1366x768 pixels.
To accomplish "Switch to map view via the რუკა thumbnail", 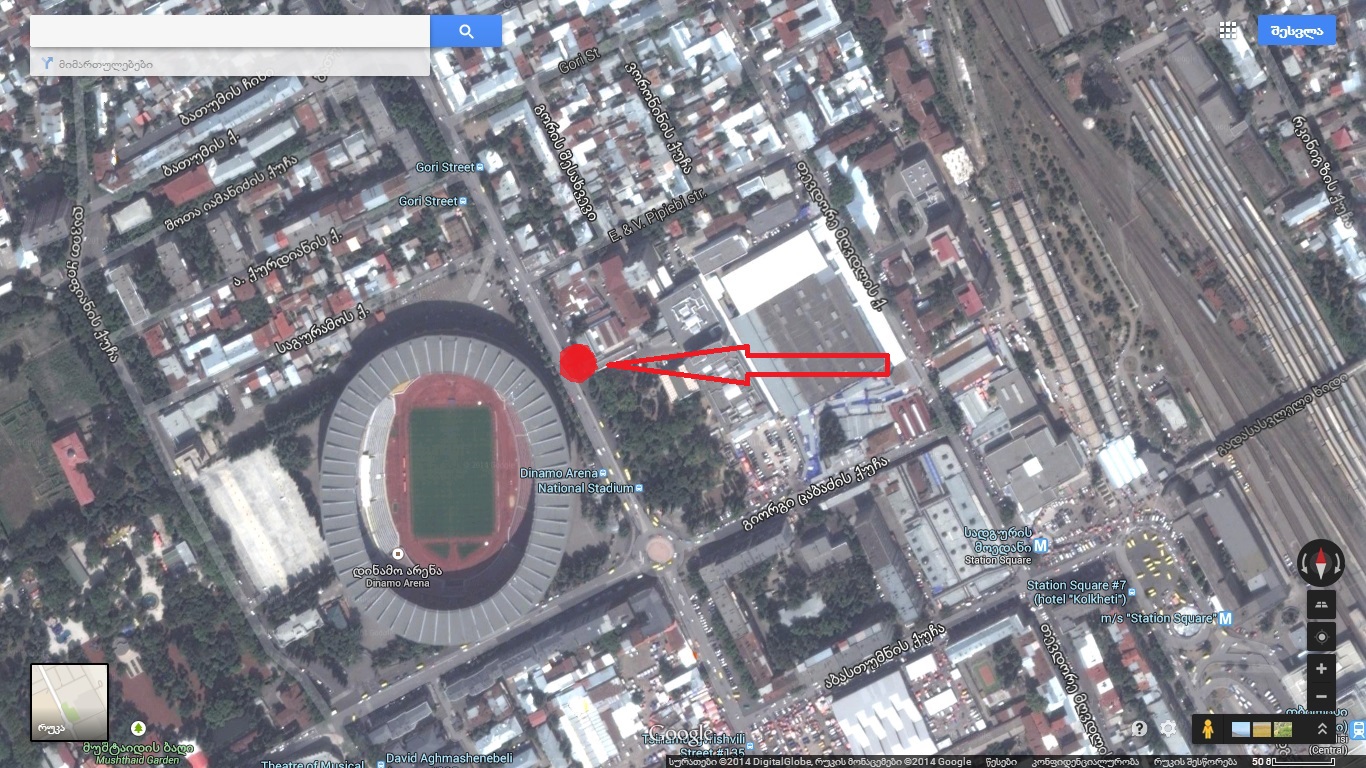I will coord(69,702).
